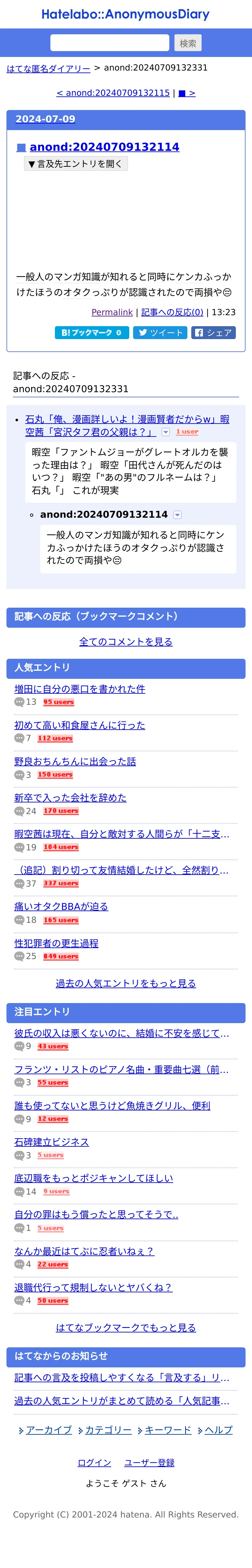
Task: Open 石碑建立ビジネス entry
Action: [x=52, y=1142]
